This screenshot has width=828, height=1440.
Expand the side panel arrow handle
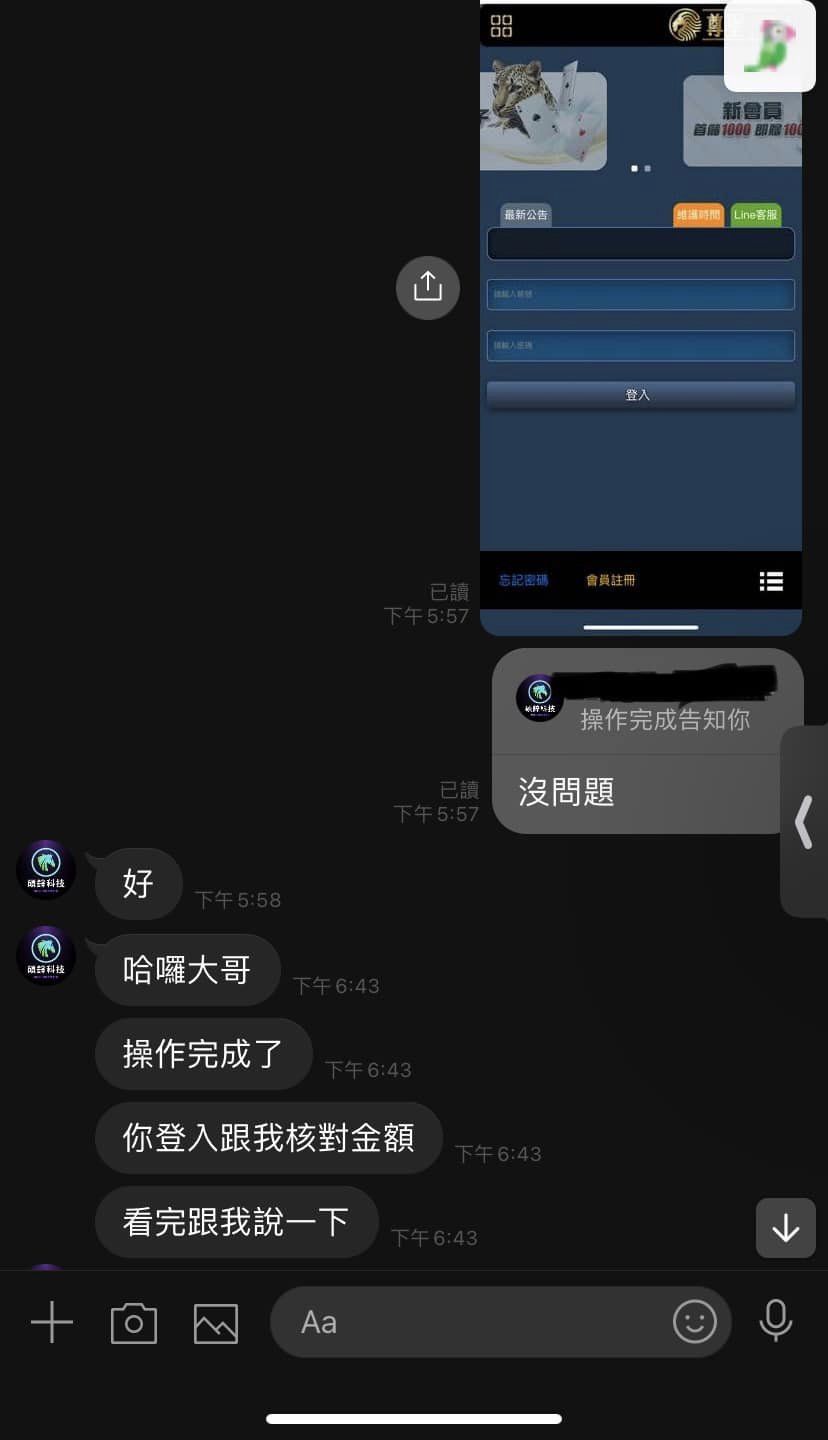[804, 822]
